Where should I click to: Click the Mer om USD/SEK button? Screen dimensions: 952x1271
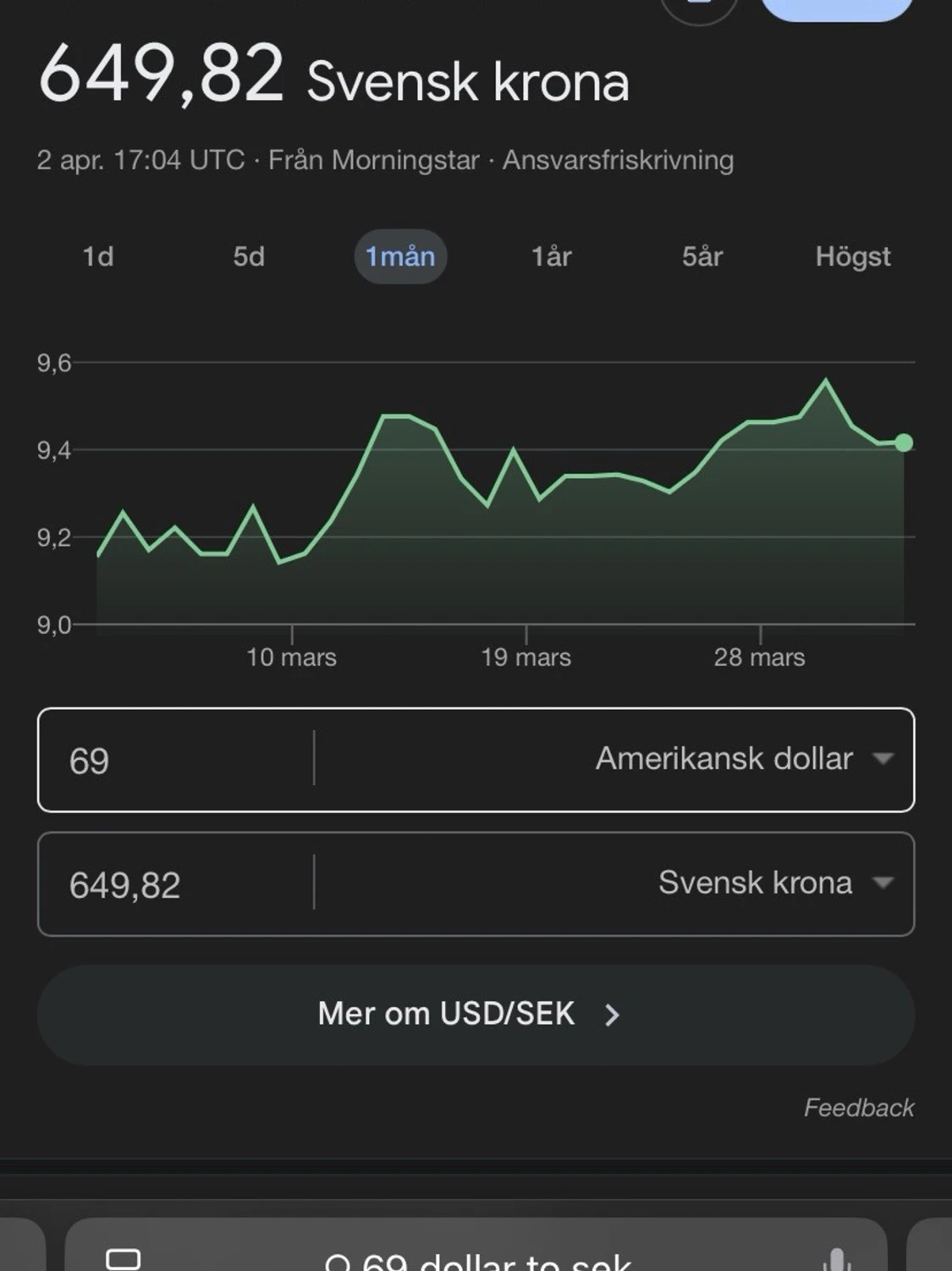[476, 1014]
